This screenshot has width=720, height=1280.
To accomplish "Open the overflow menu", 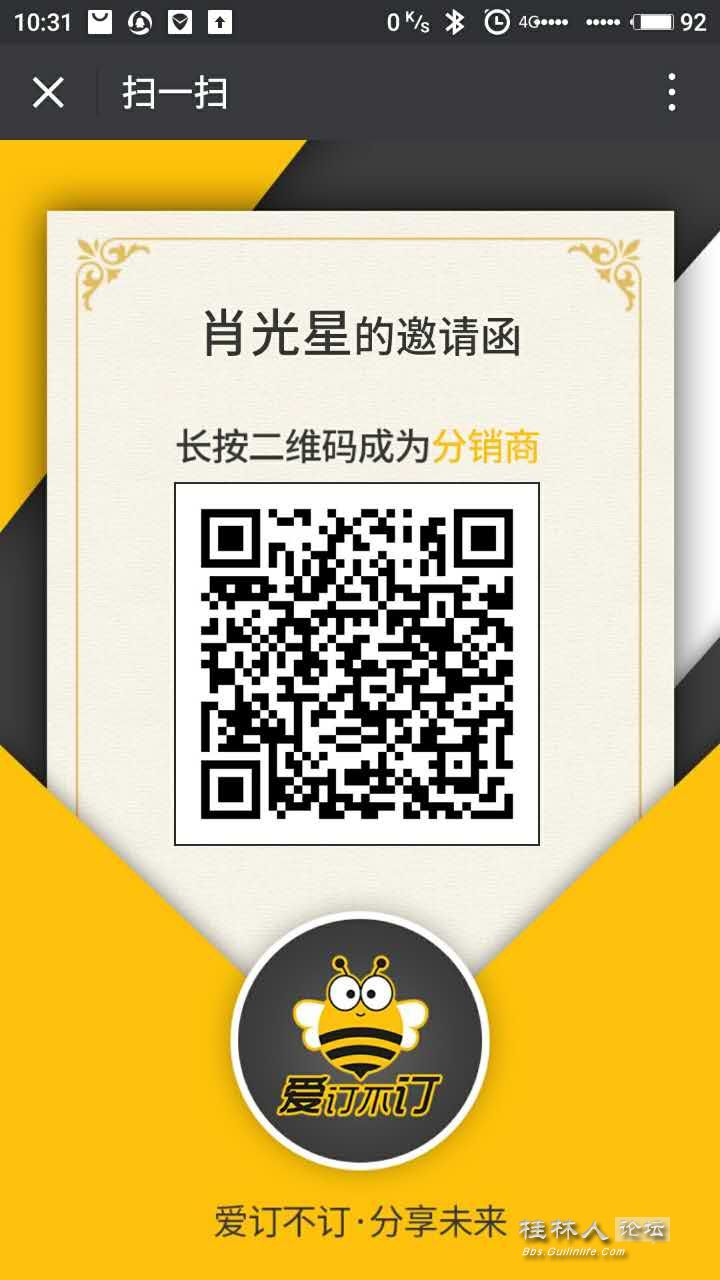I will [671, 93].
